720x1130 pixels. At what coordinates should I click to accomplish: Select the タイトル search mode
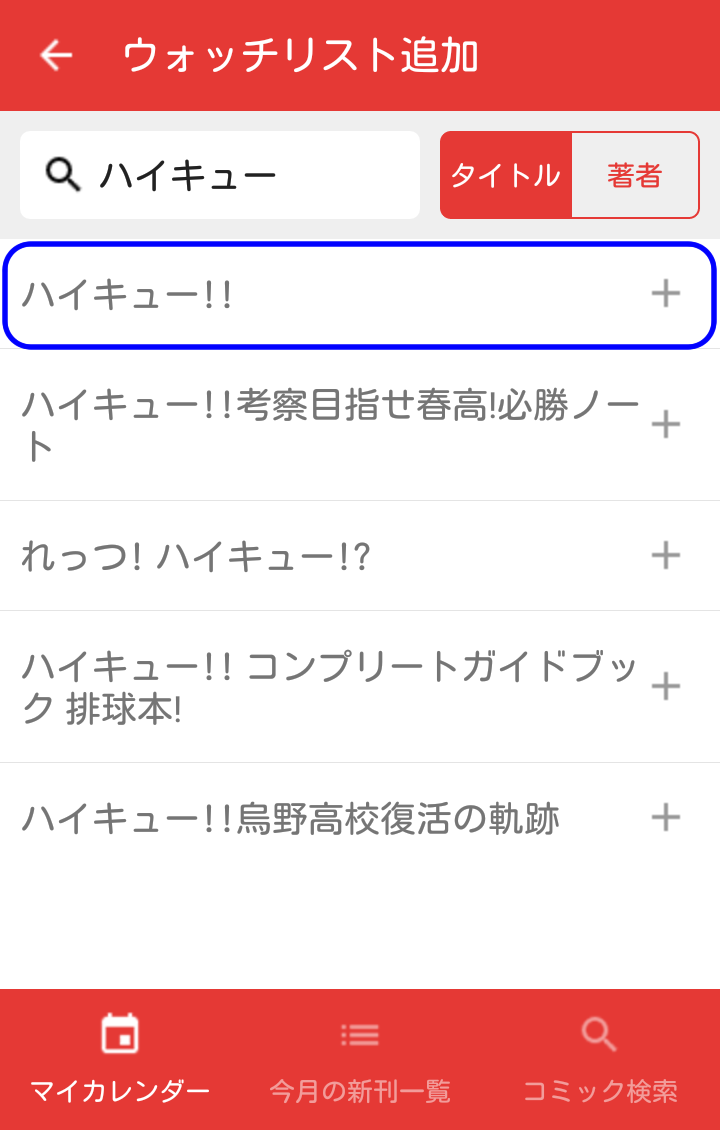click(x=506, y=175)
